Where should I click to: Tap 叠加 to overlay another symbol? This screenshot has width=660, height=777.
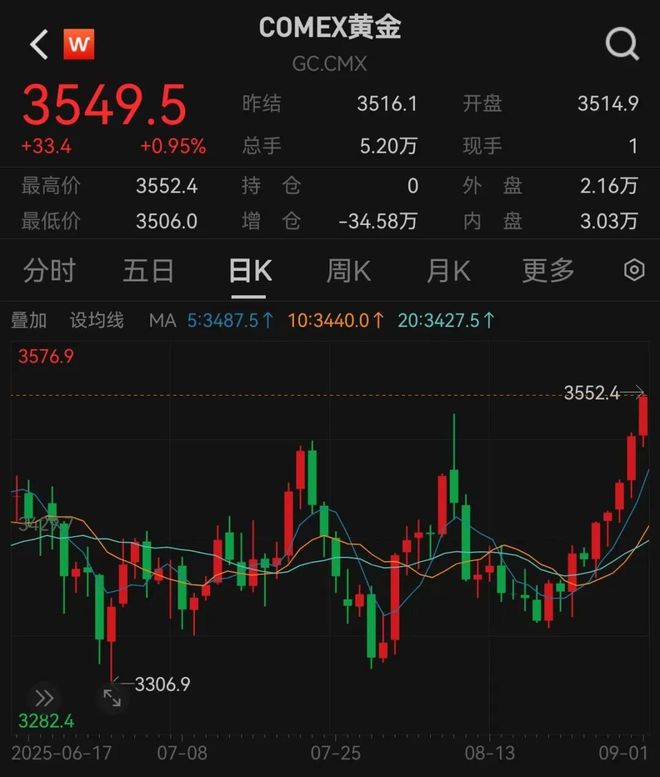coord(29,321)
